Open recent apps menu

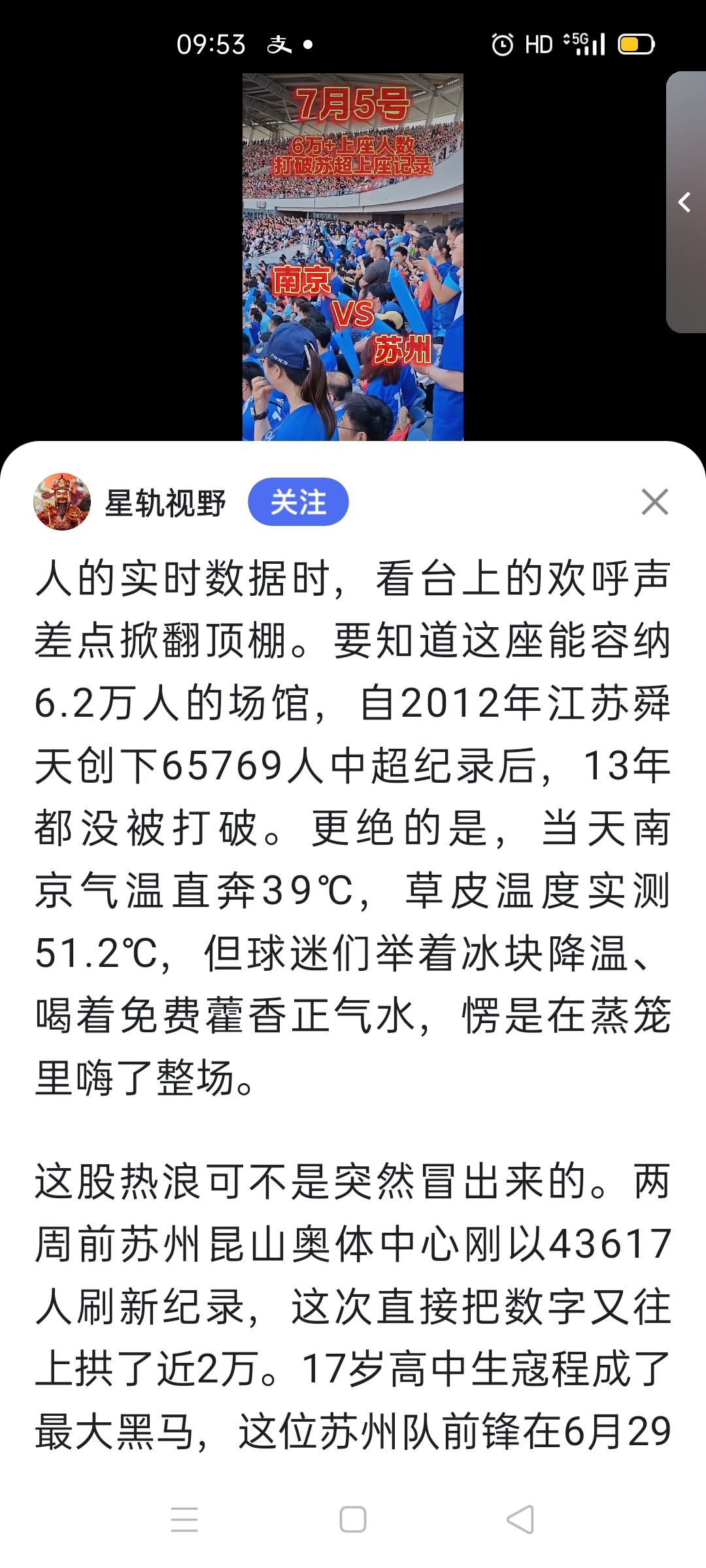(x=184, y=1519)
